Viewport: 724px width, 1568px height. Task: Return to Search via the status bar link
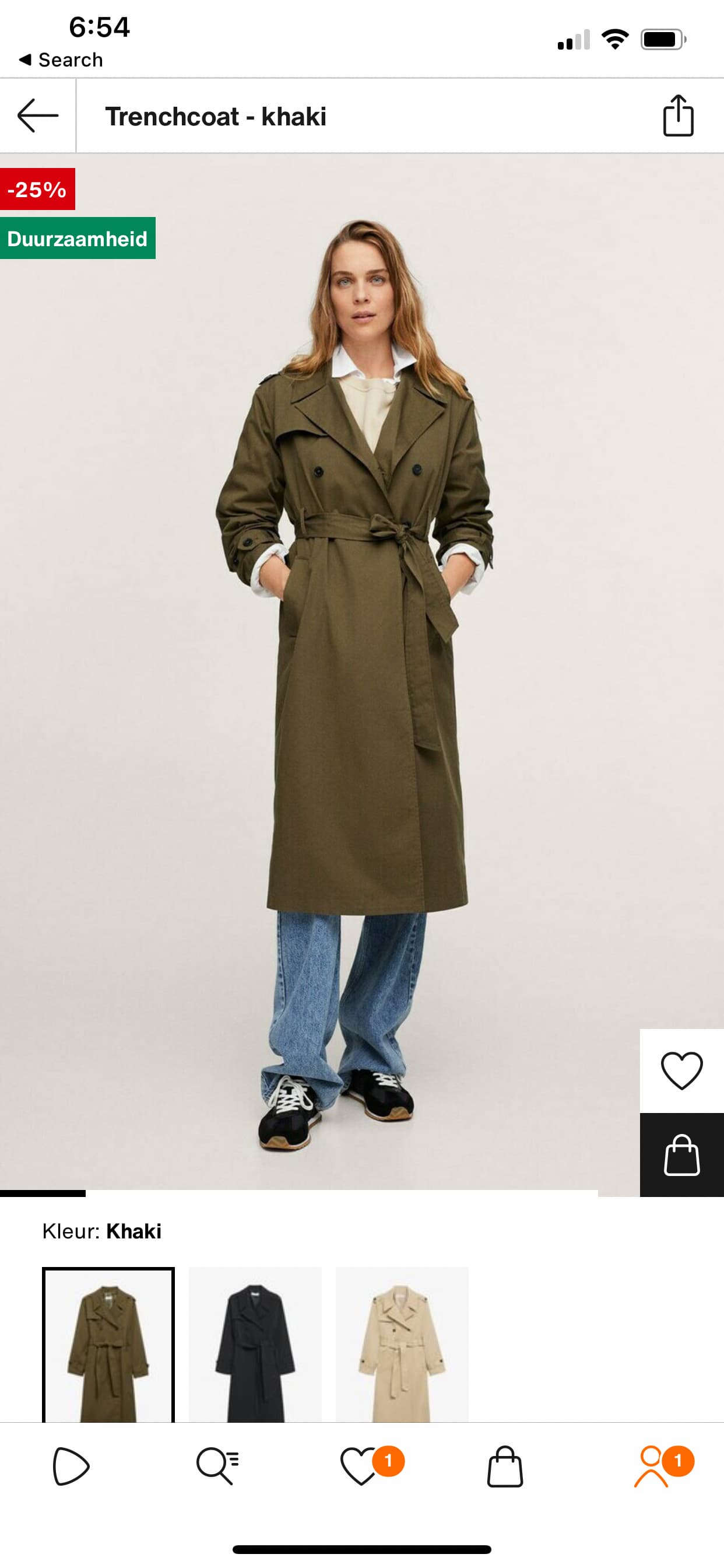pos(61,60)
